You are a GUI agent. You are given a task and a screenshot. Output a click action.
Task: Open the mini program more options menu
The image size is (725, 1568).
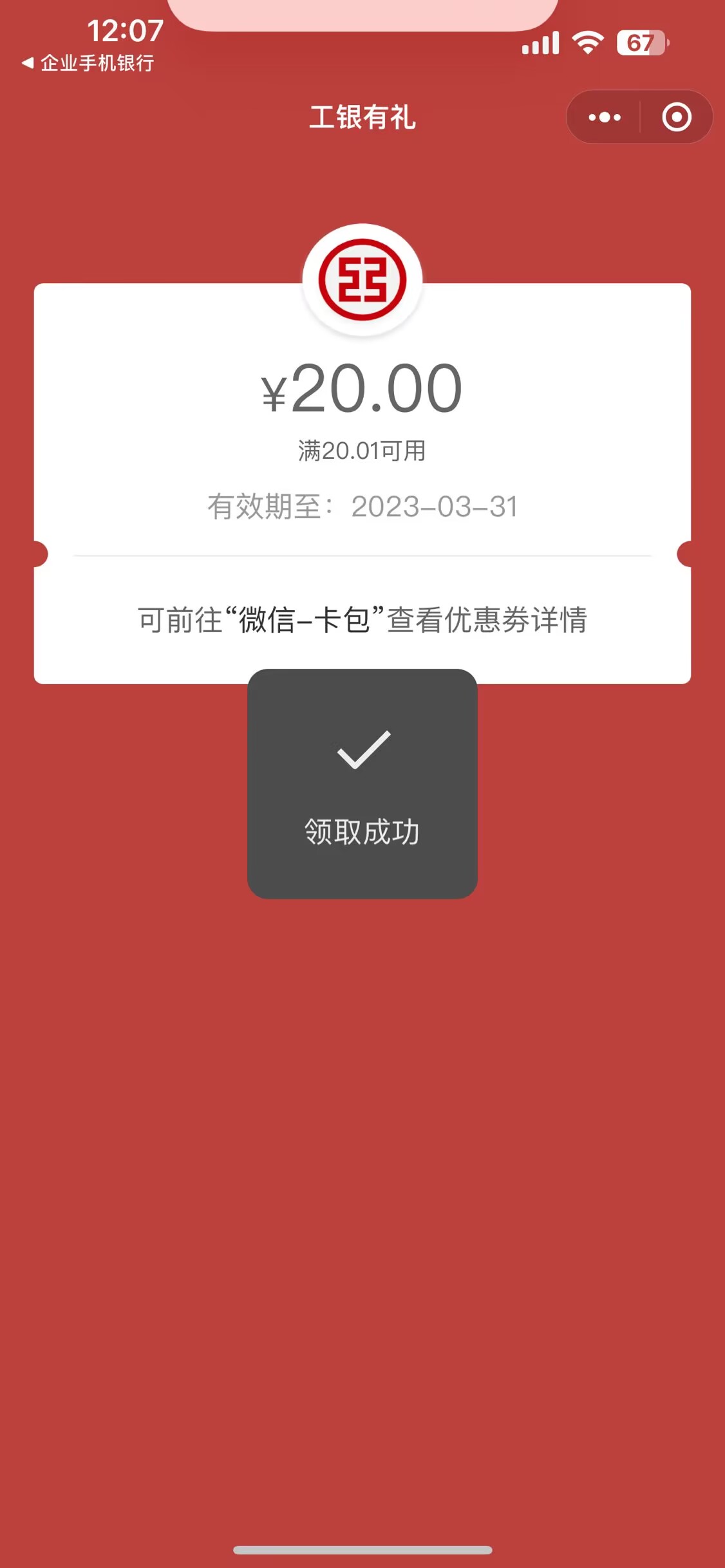[x=604, y=117]
